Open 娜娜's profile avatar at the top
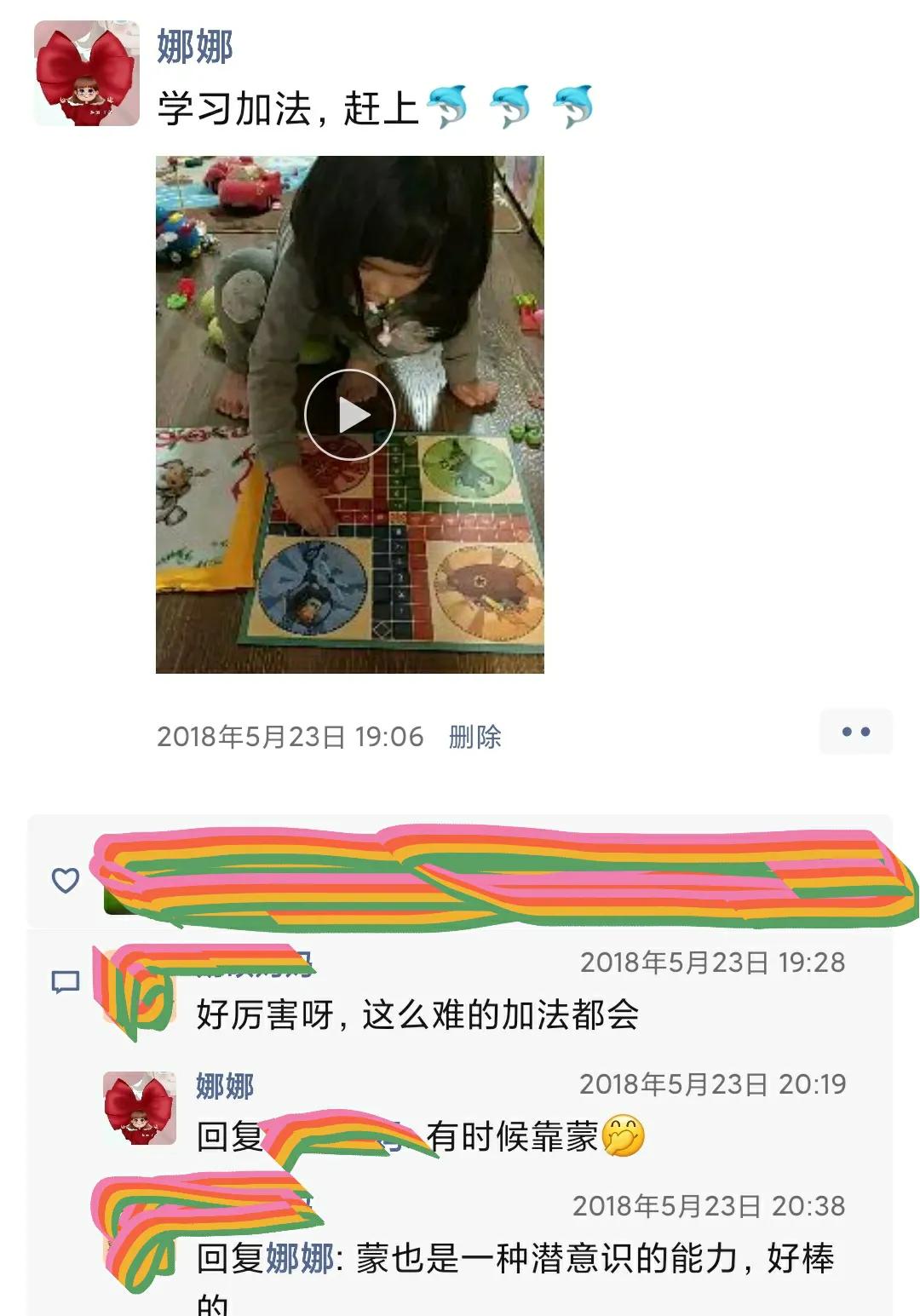The width and height of the screenshot is (920, 1316). (88, 72)
